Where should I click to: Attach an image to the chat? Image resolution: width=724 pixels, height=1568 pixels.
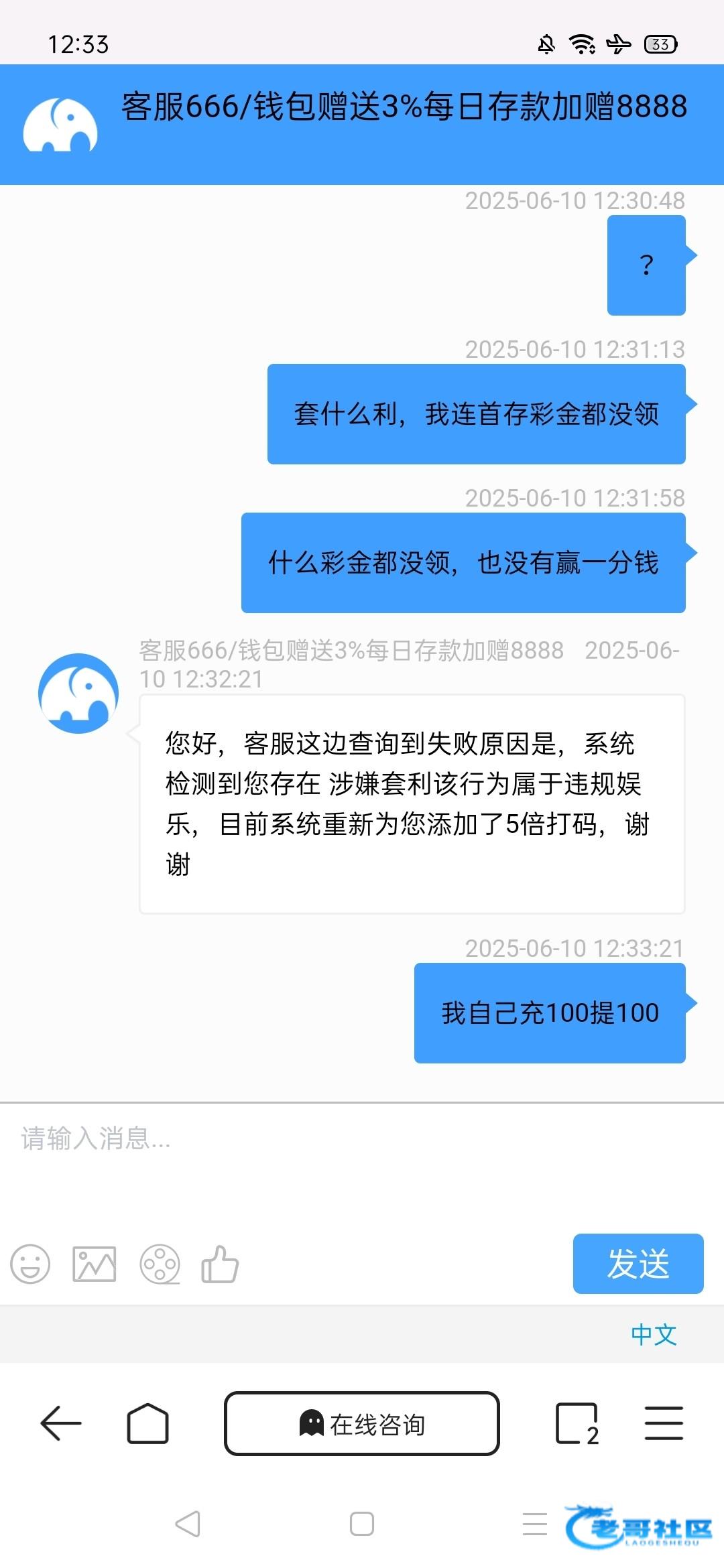click(x=94, y=1264)
